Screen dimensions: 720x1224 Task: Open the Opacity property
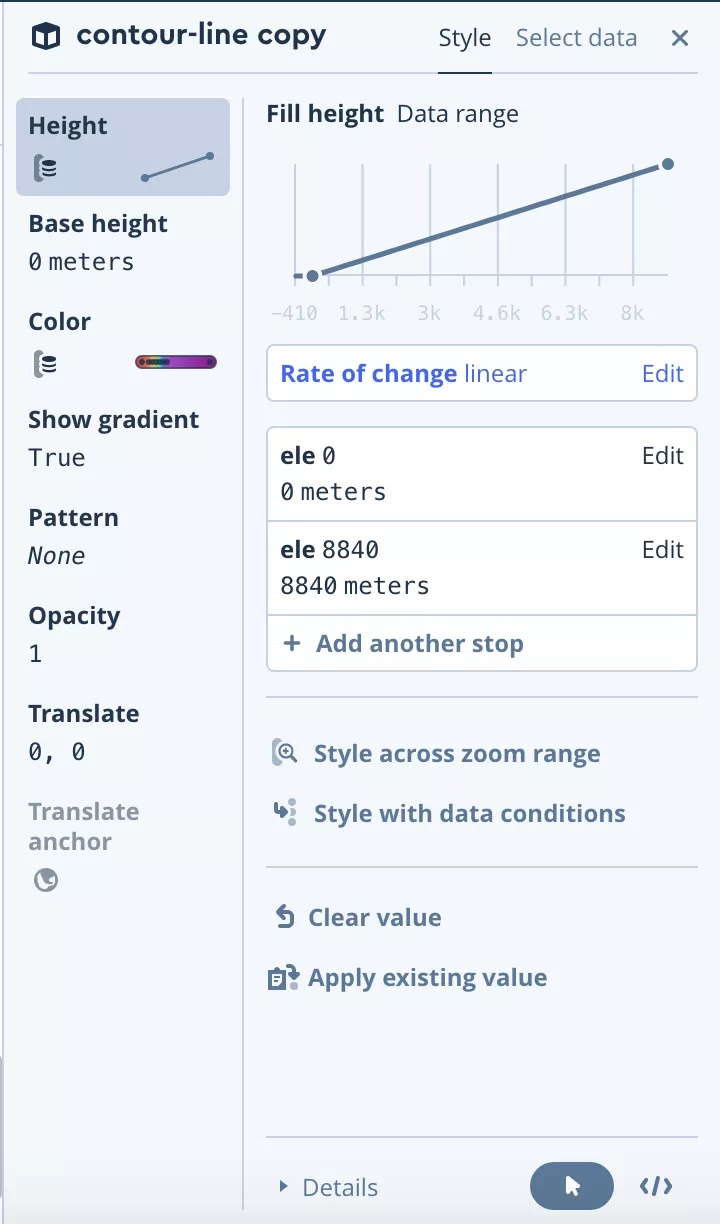click(x=123, y=635)
